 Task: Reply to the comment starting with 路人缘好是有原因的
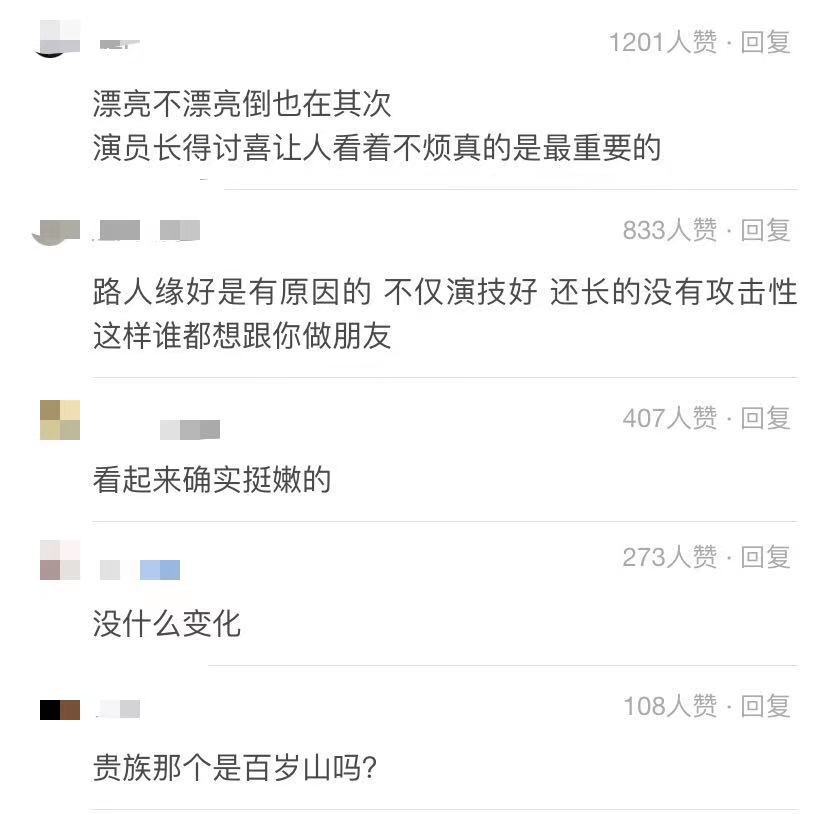click(765, 231)
